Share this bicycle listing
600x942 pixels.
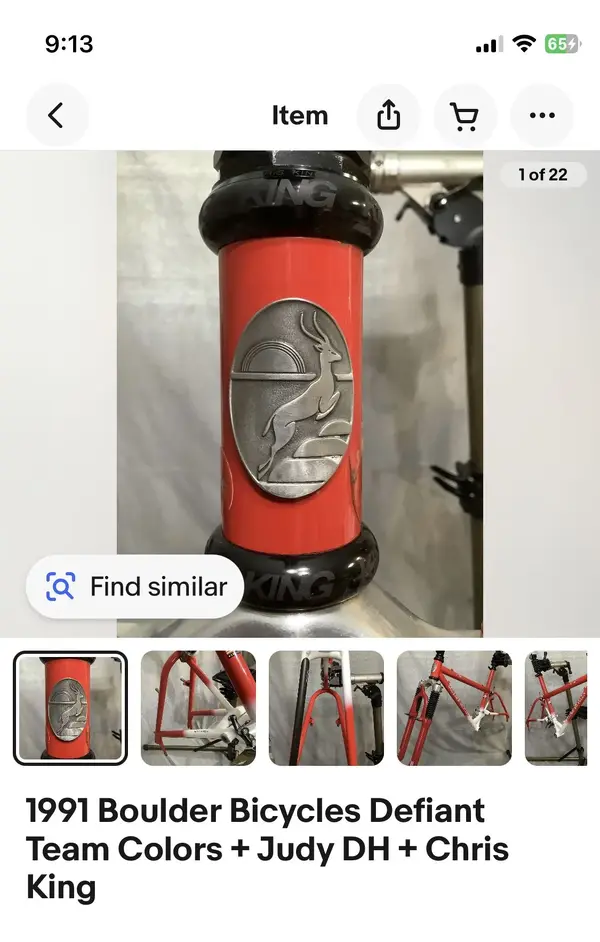(388, 116)
